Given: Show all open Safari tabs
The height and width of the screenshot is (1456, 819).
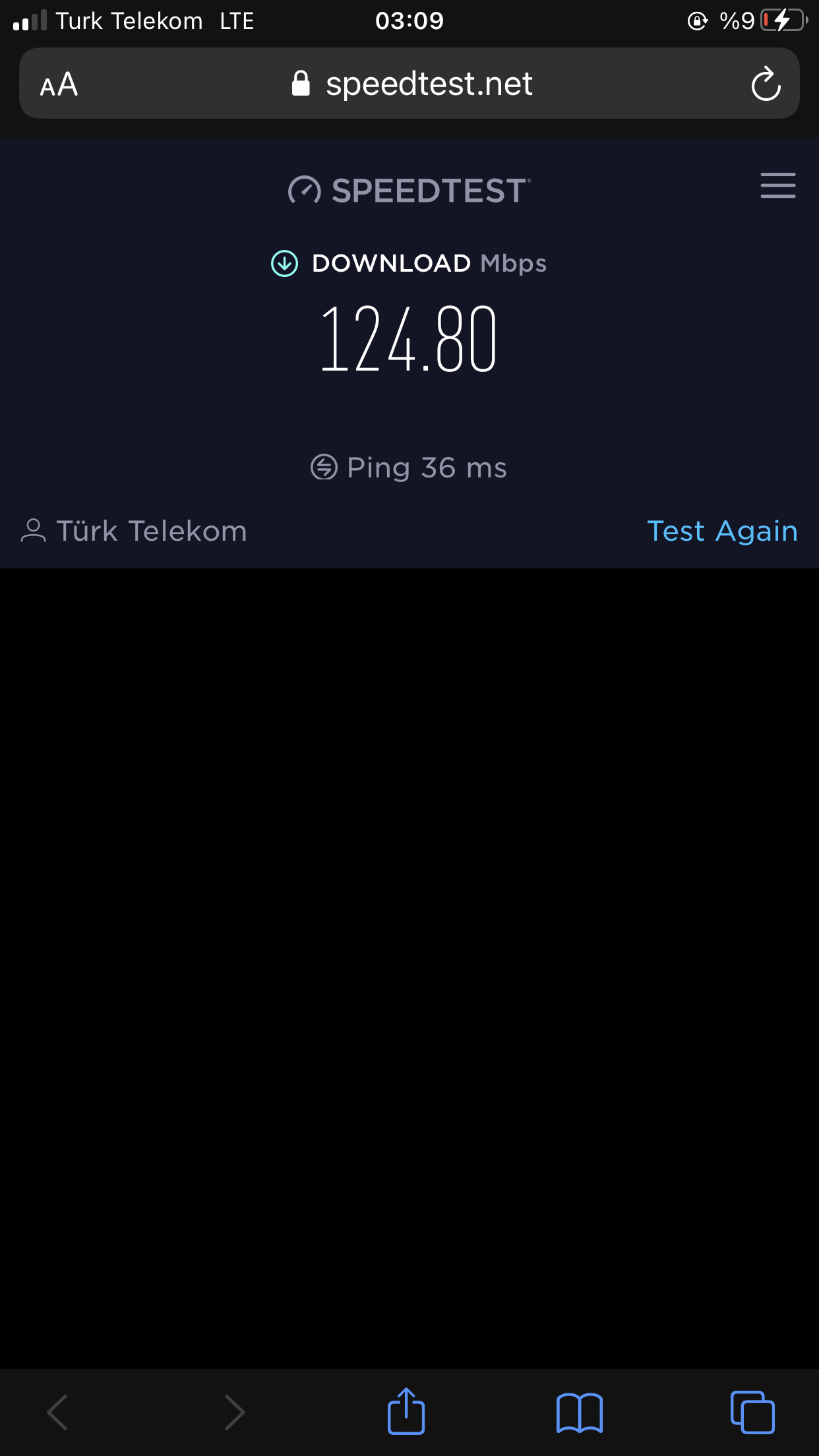Looking at the screenshot, I should point(752,1412).
